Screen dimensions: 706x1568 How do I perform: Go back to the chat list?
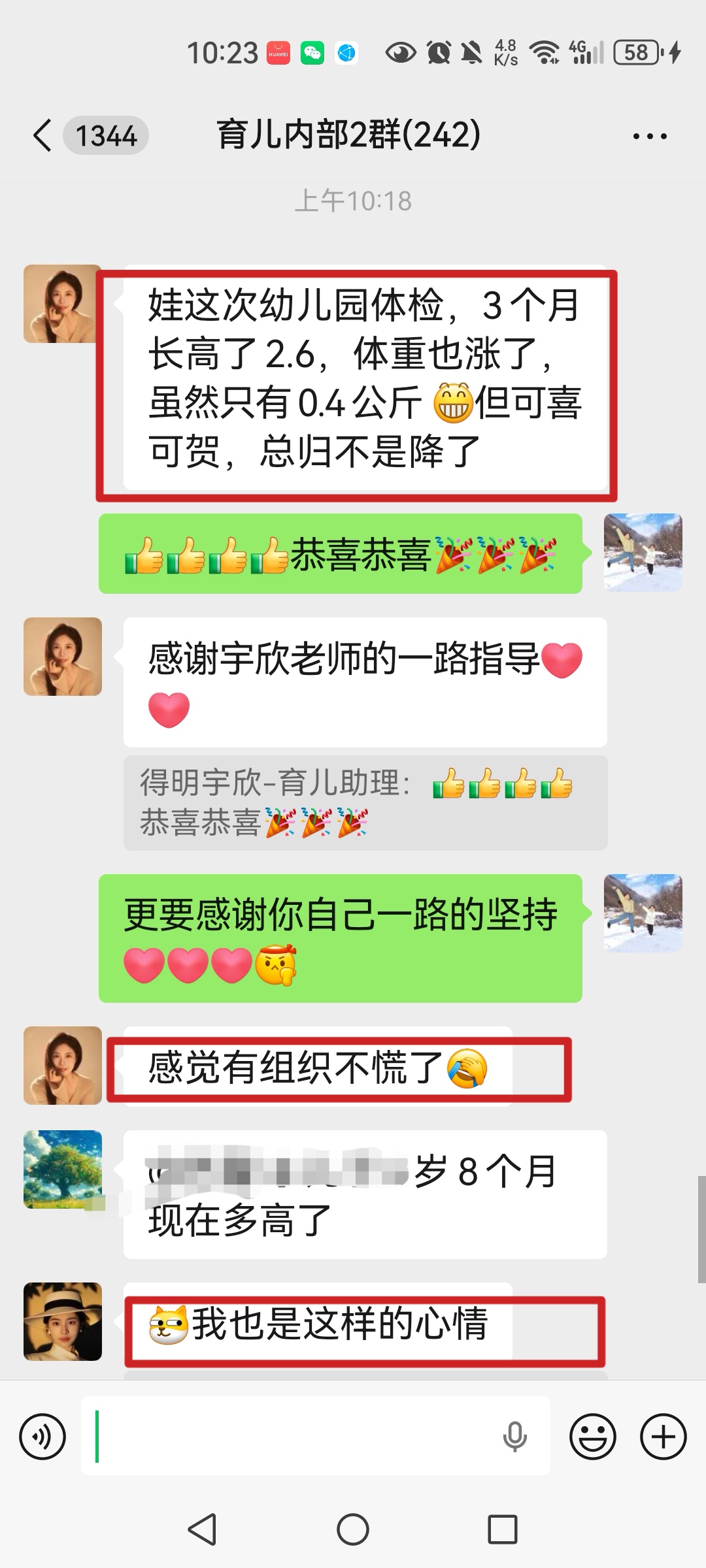[43, 136]
